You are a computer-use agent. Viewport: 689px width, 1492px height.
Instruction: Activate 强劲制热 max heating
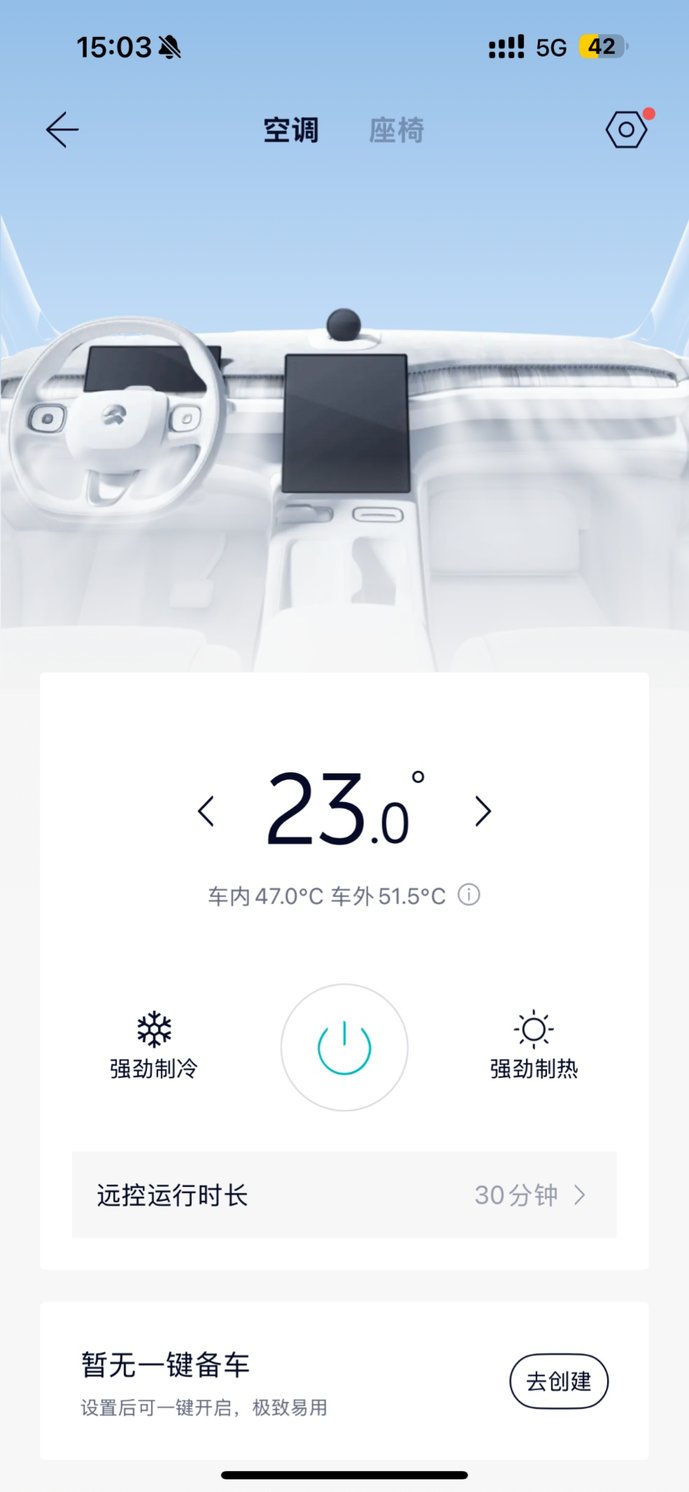(533, 1045)
